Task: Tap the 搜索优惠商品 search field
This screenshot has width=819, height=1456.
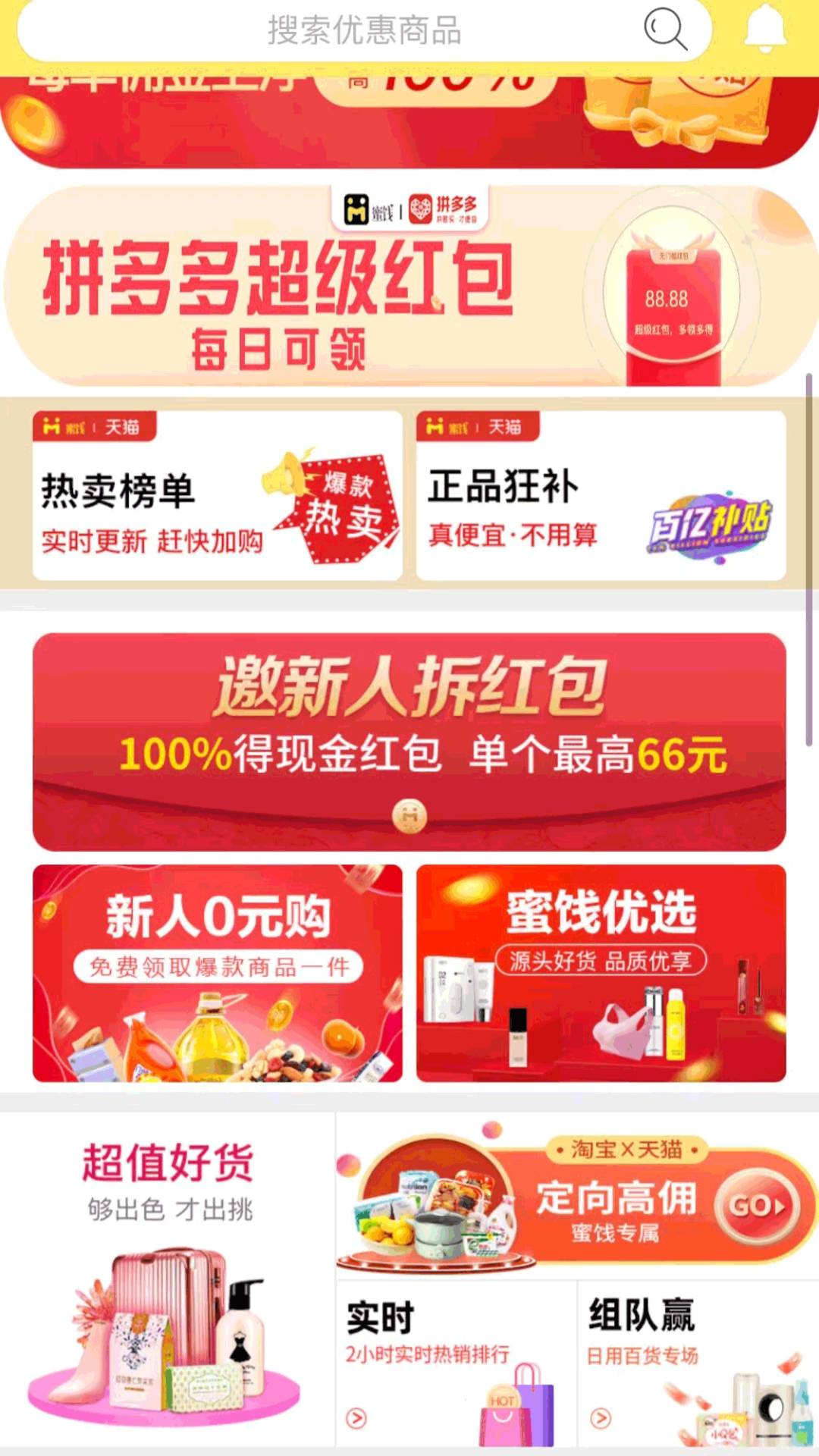Action: (364, 32)
